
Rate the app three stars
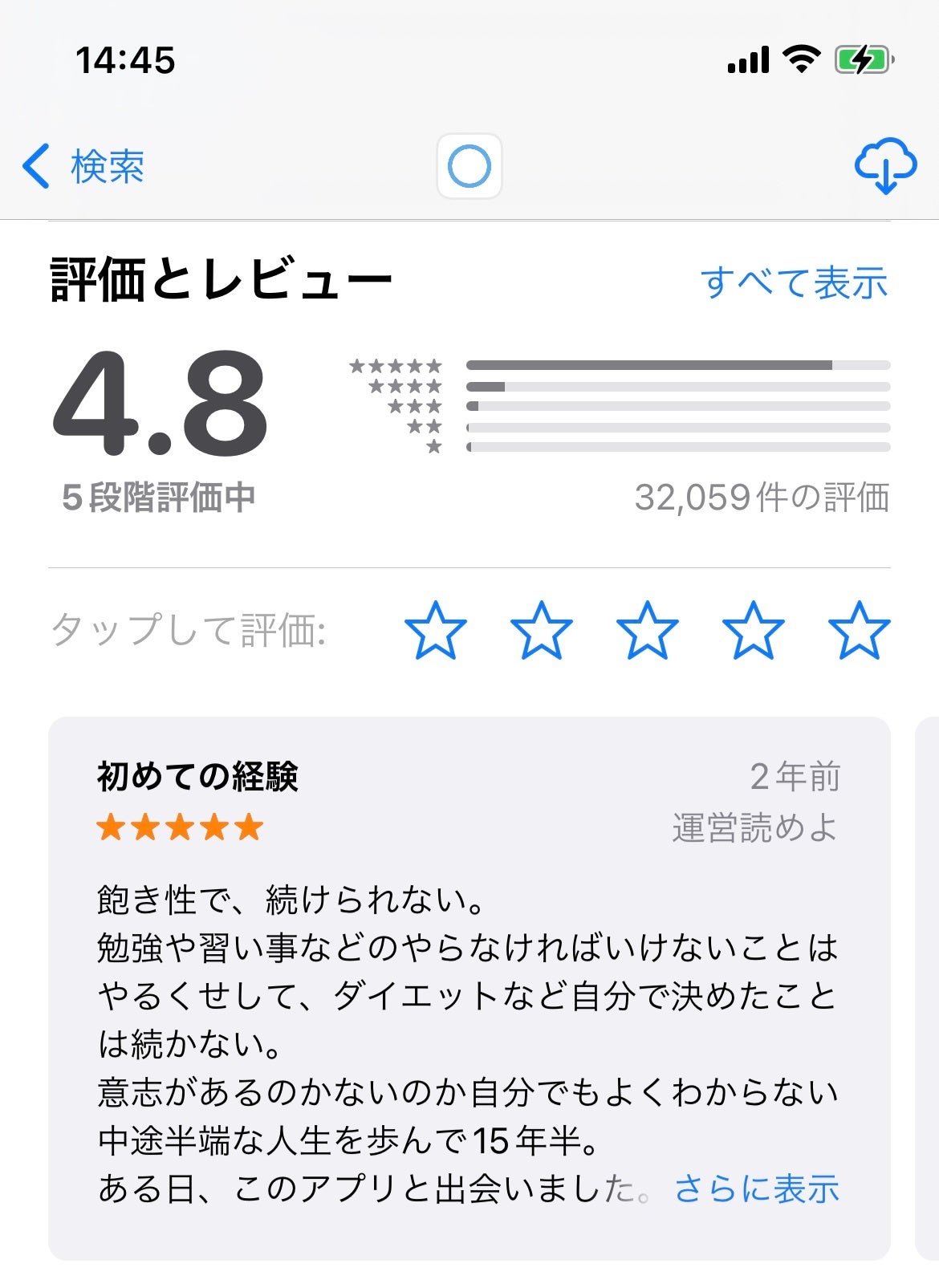pyautogui.click(x=648, y=631)
